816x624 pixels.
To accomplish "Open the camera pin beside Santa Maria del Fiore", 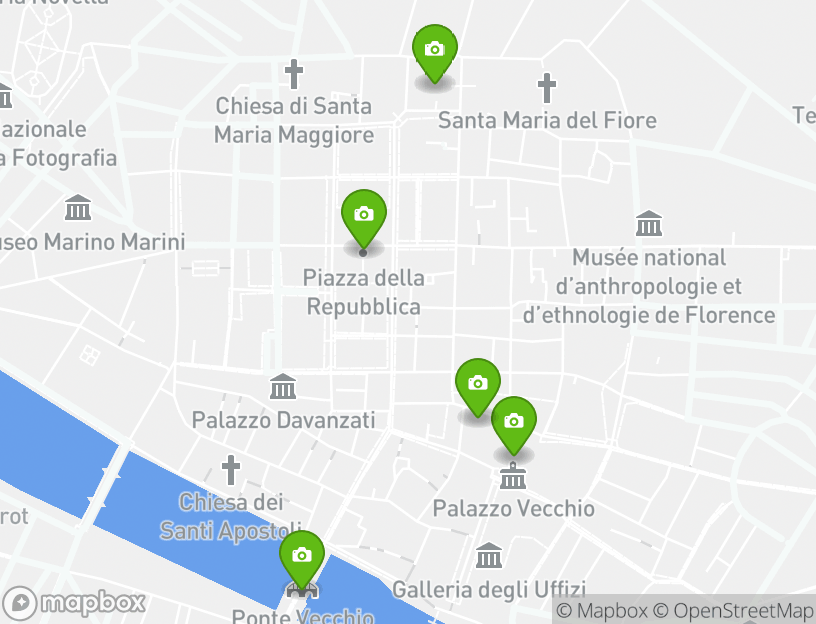I will coord(434,50).
